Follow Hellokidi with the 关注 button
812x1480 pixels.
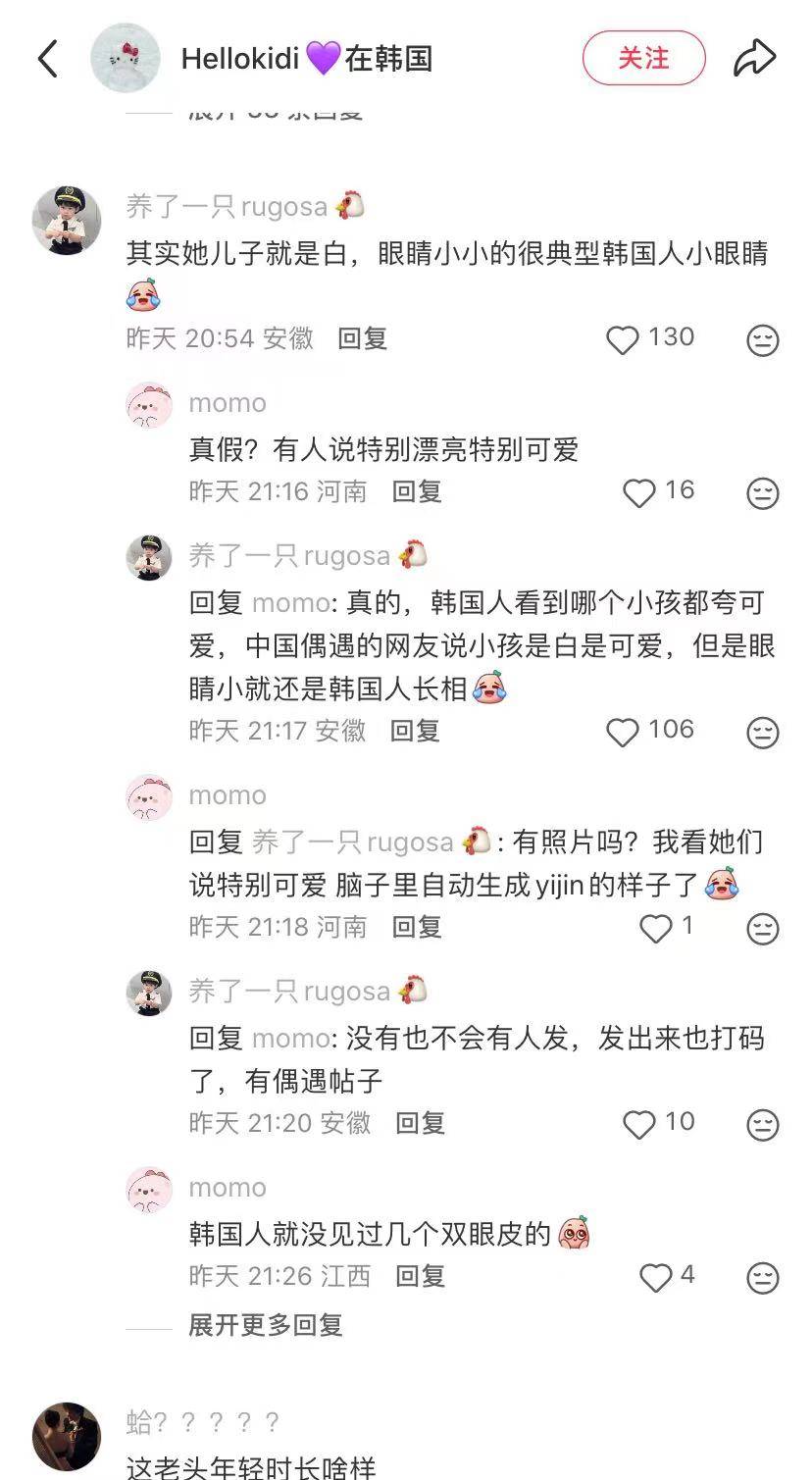(643, 59)
